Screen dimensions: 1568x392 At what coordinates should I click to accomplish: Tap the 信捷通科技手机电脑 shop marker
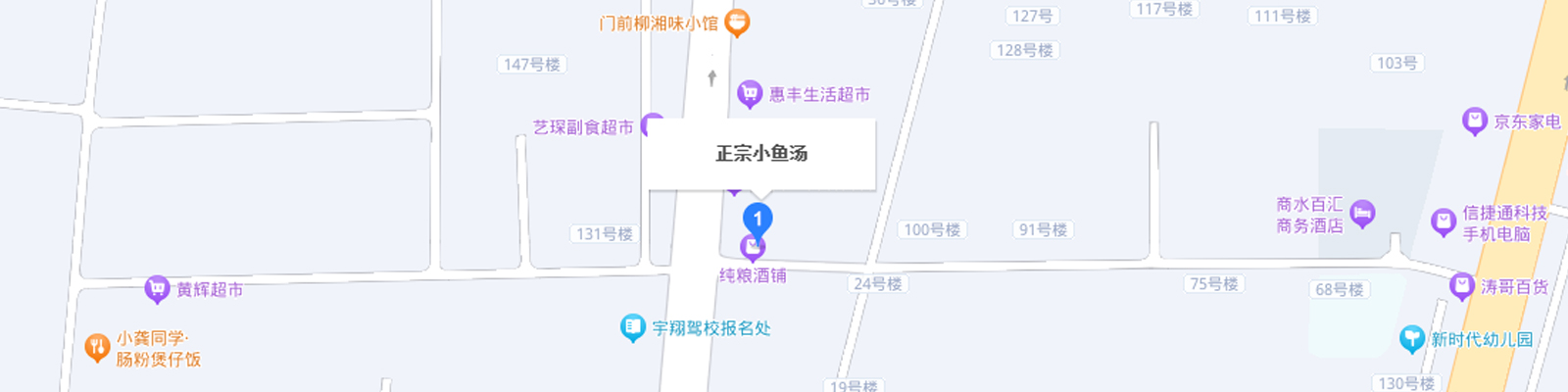coord(1443,221)
